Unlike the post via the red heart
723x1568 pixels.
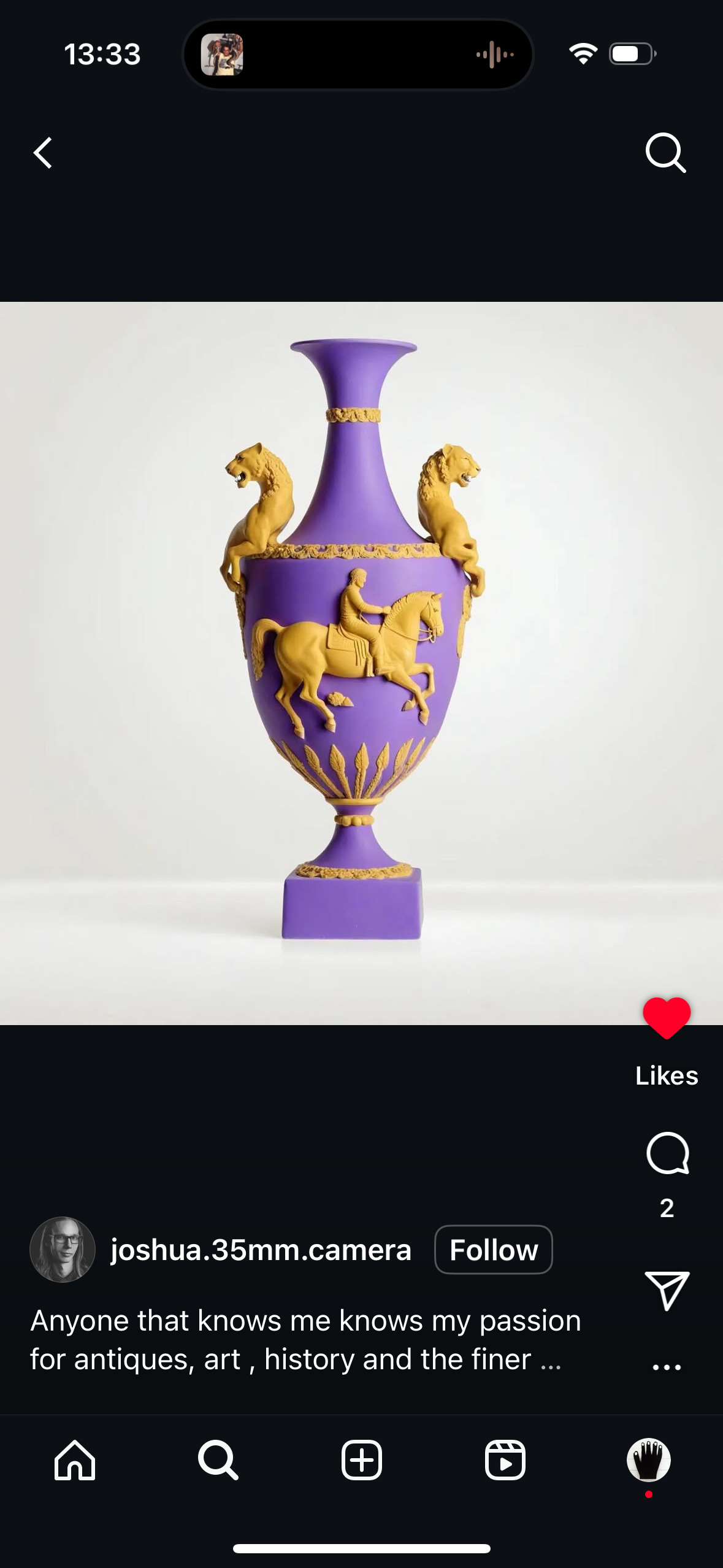(667, 1018)
